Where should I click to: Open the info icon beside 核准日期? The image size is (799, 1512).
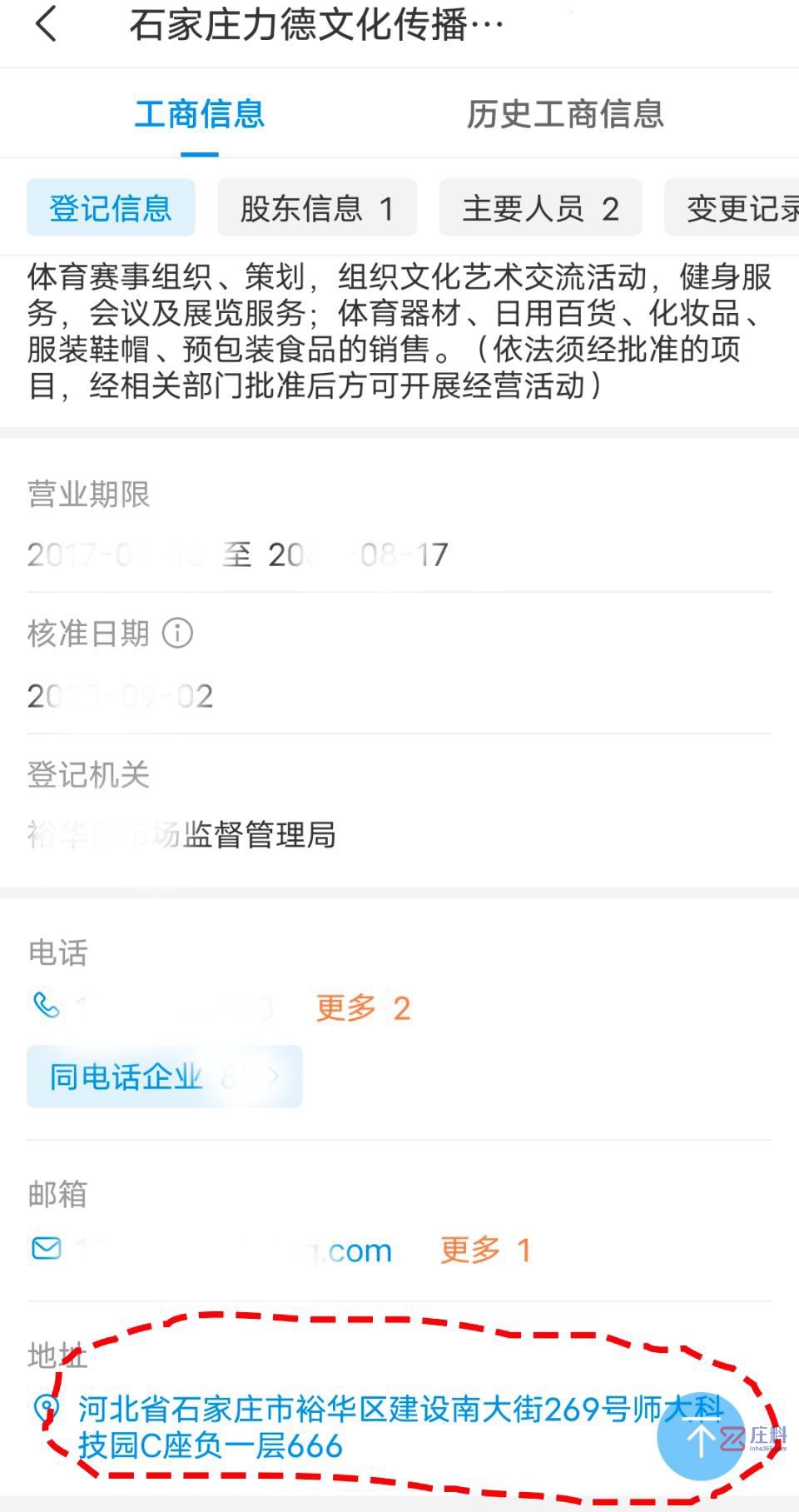tap(177, 633)
